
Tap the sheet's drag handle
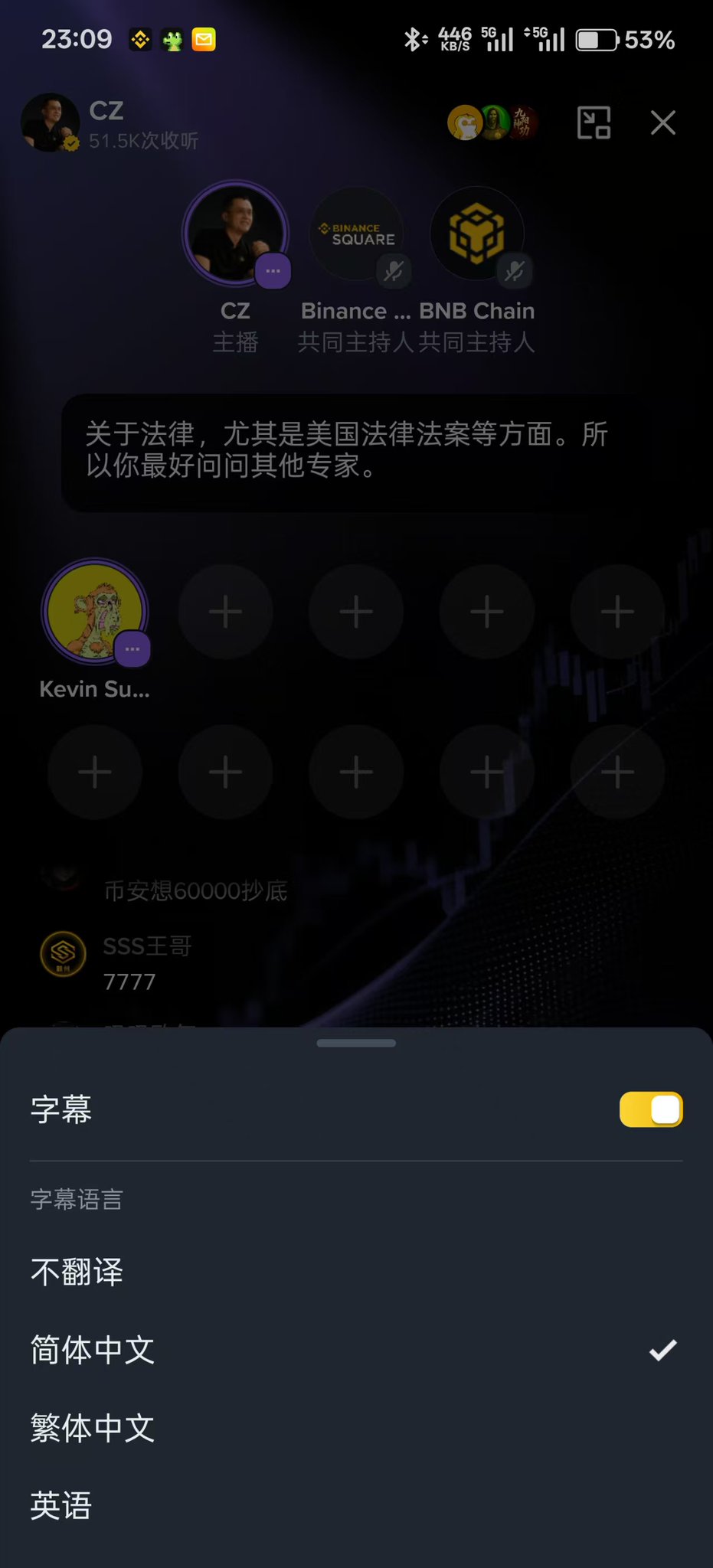(x=356, y=1043)
